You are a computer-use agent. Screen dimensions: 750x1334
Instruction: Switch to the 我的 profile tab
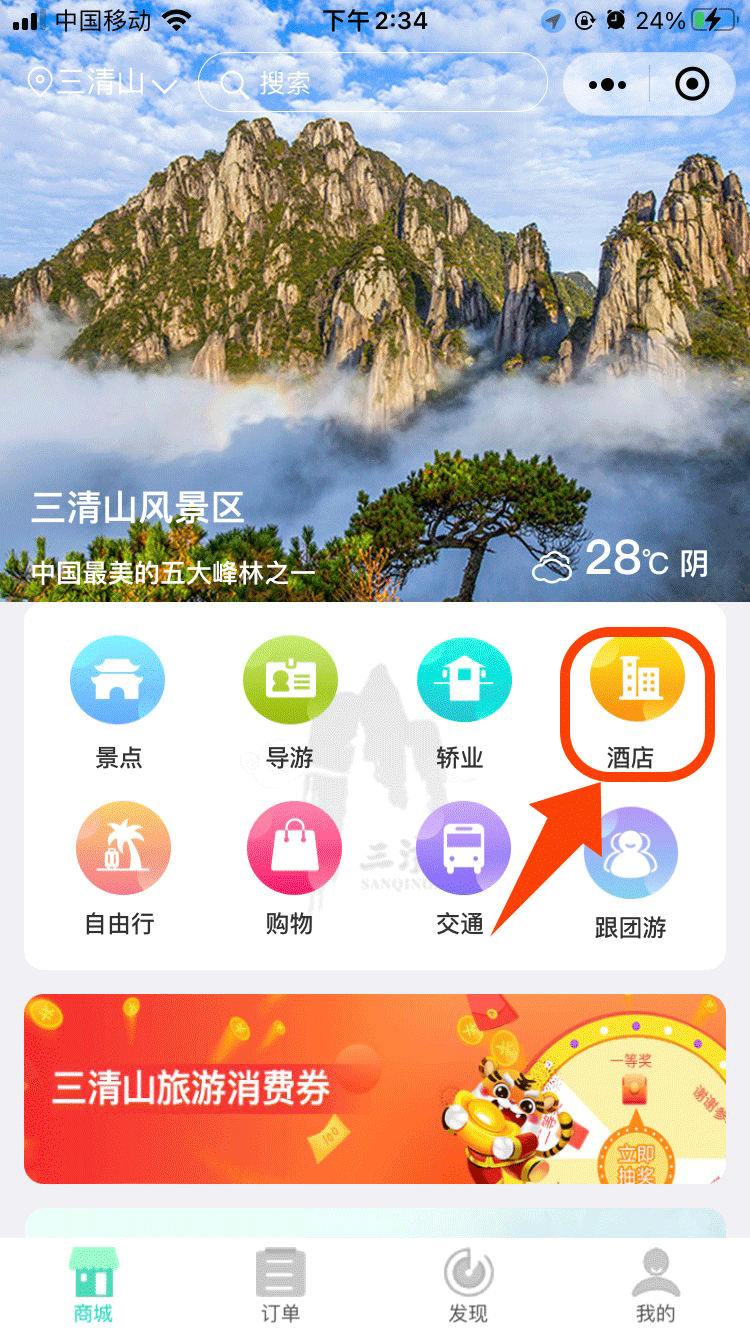click(655, 1286)
